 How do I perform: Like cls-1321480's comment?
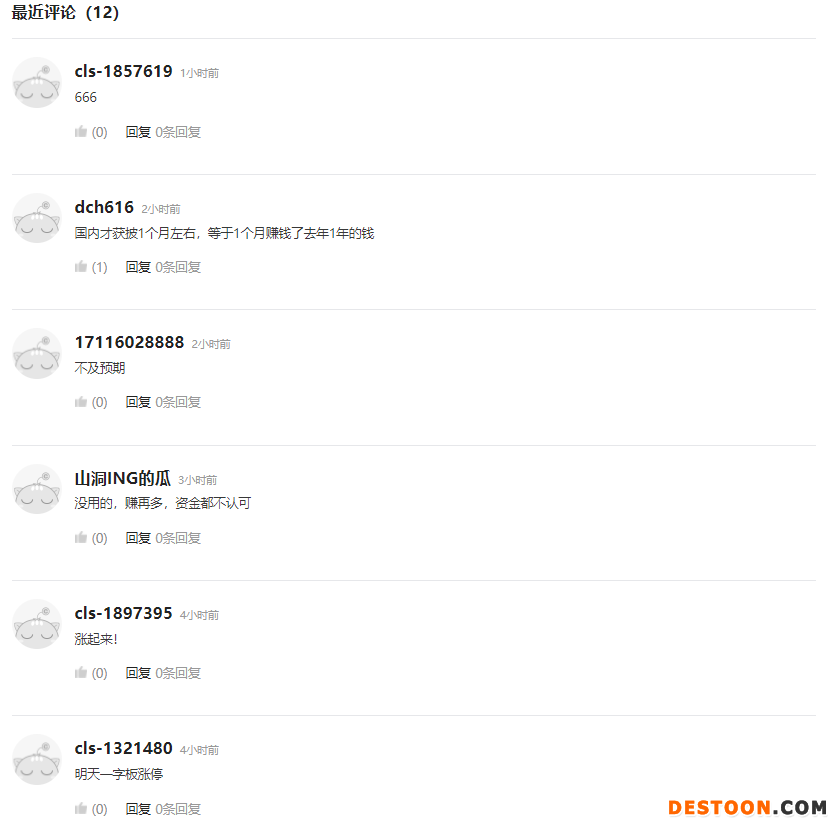(x=81, y=808)
